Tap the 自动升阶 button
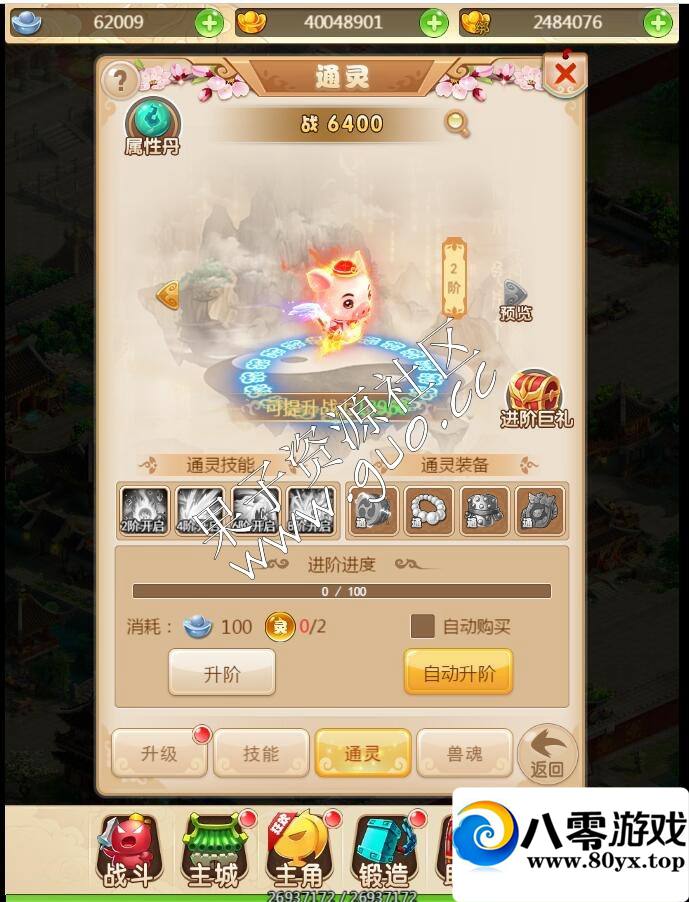The height and width of the screenshot is (902, 689). tap(458, 673)
